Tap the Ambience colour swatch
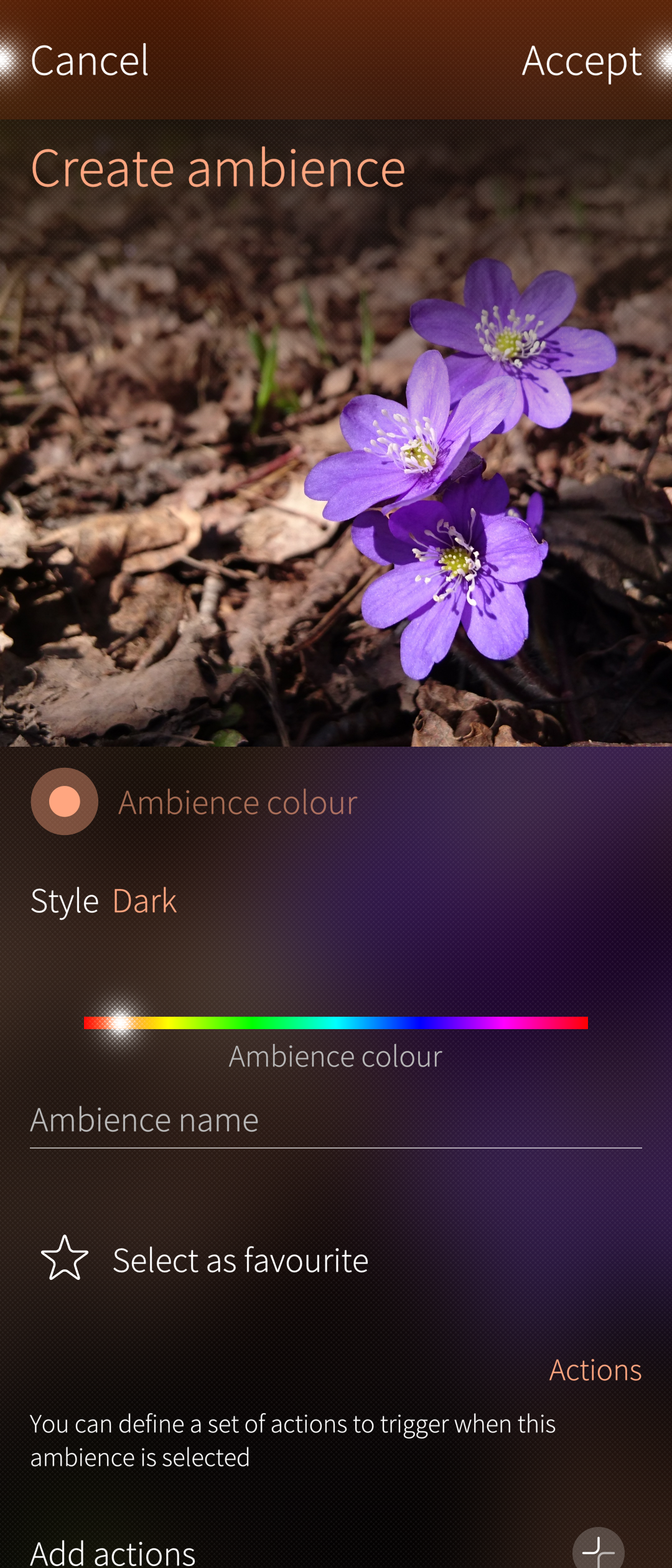The height and width of the screenshot is (1568, 672). point(65,801)
